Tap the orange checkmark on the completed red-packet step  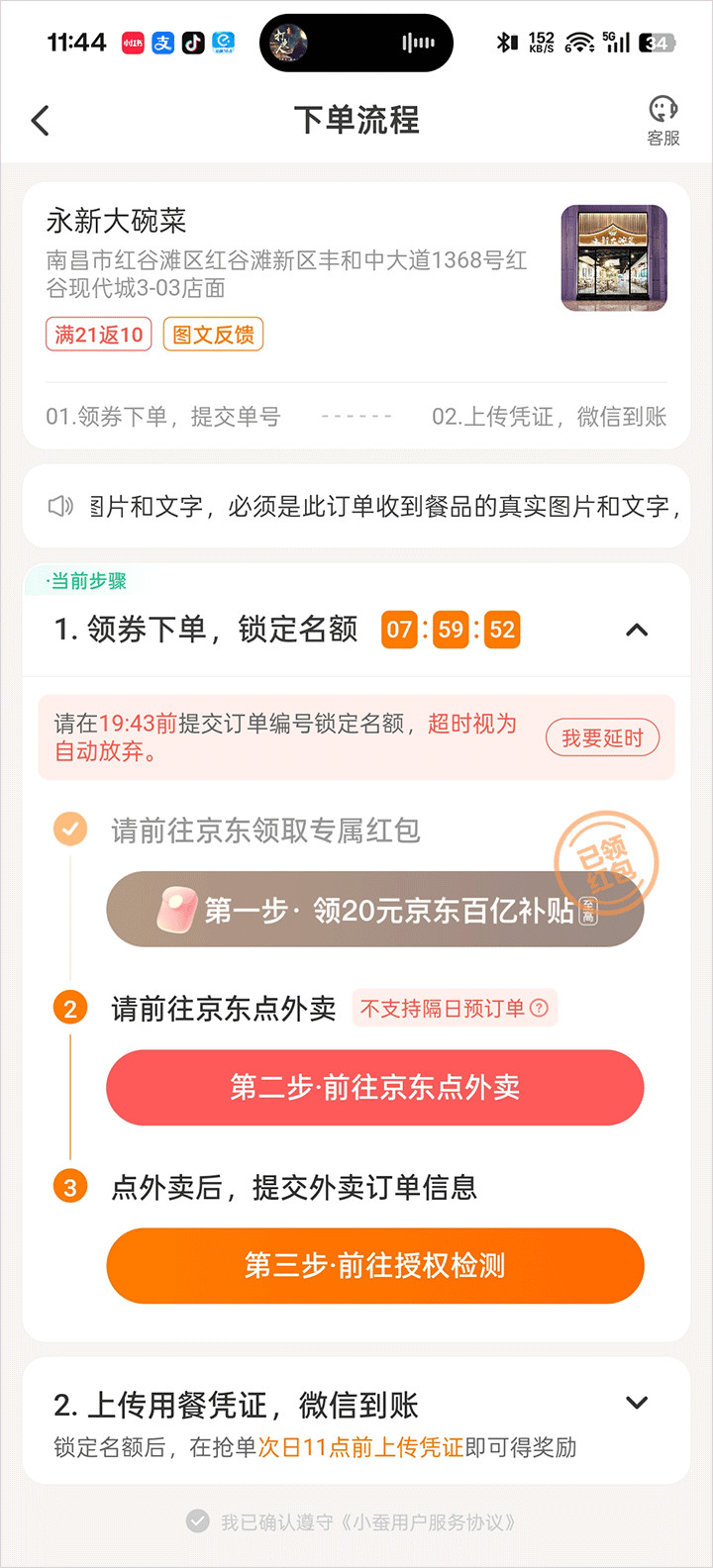[68, 828]
